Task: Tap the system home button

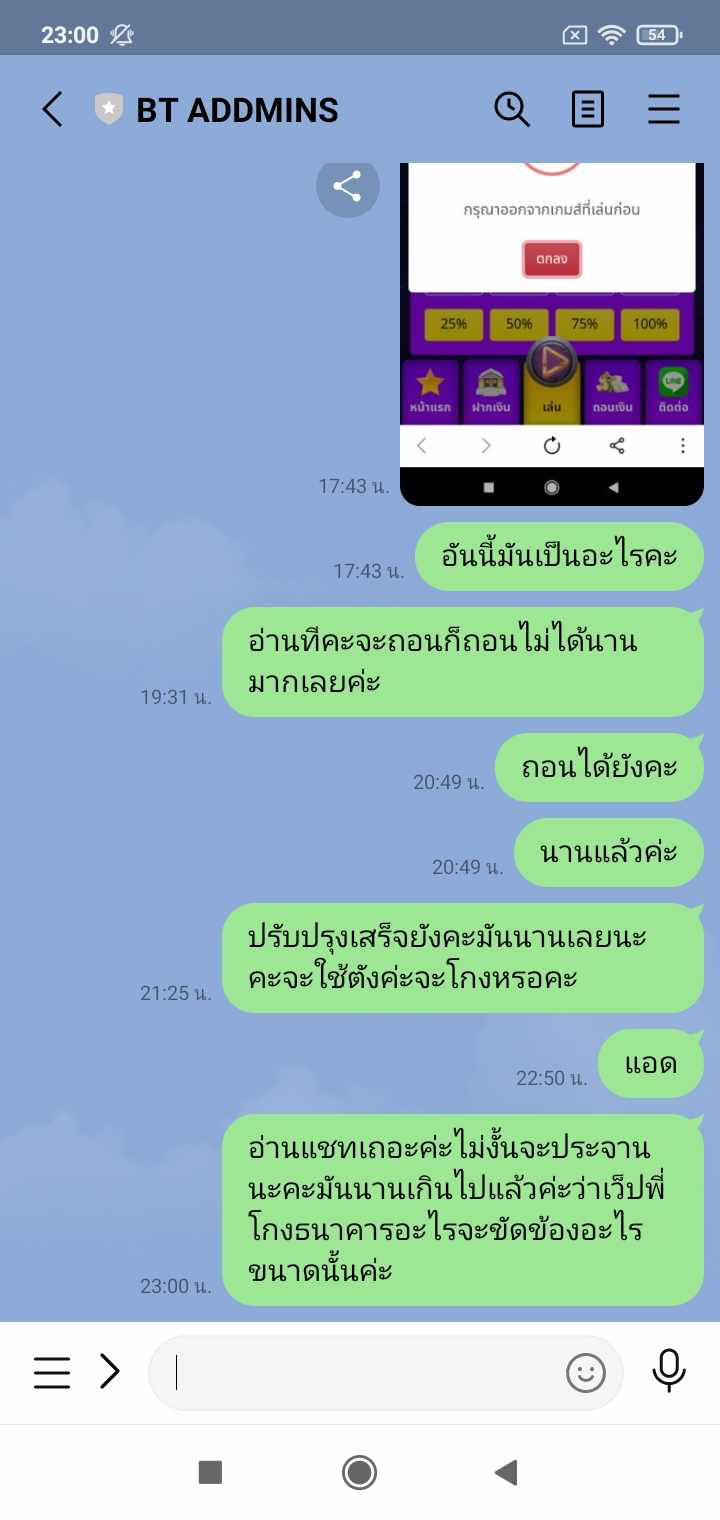Action: (359, 1472)
